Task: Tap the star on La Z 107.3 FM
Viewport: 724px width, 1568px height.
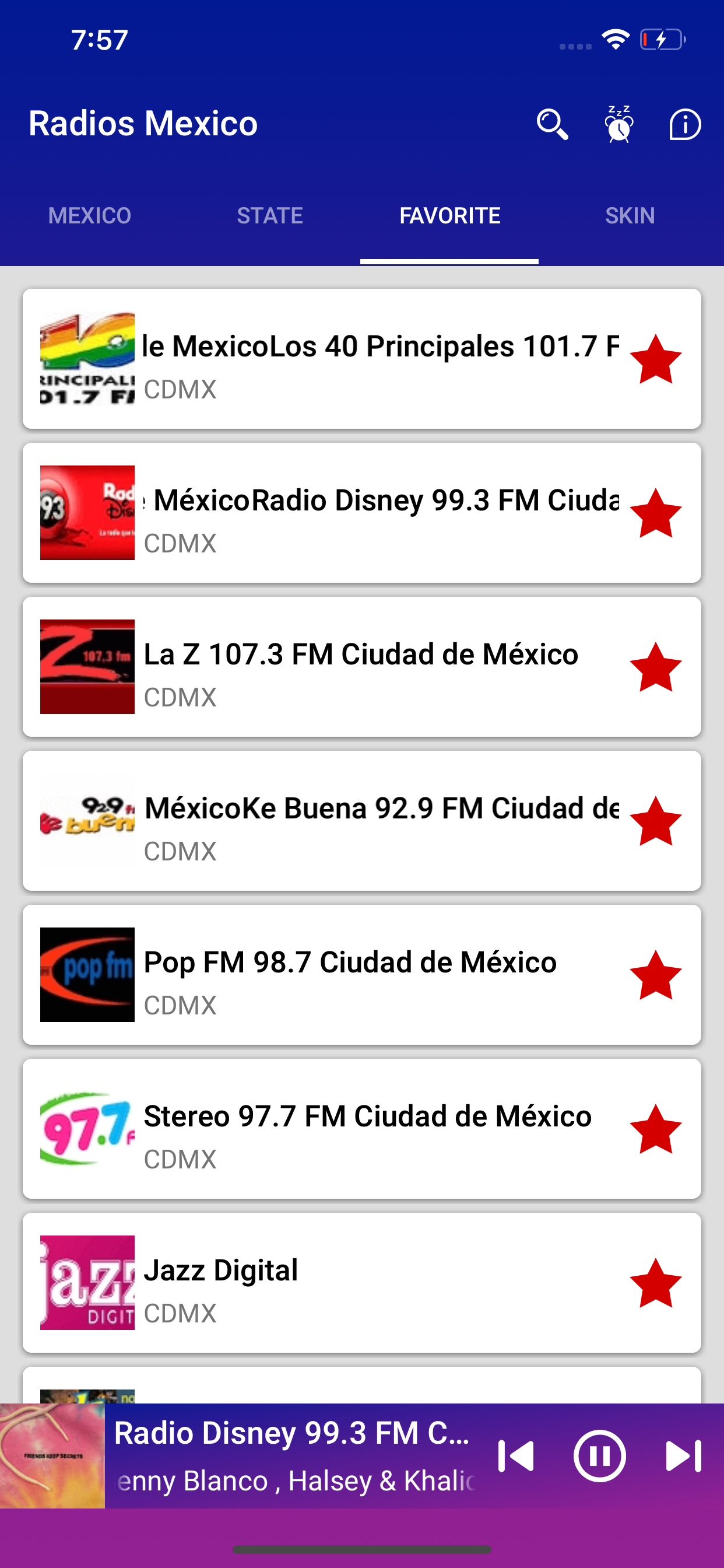Action: (655, 667)
